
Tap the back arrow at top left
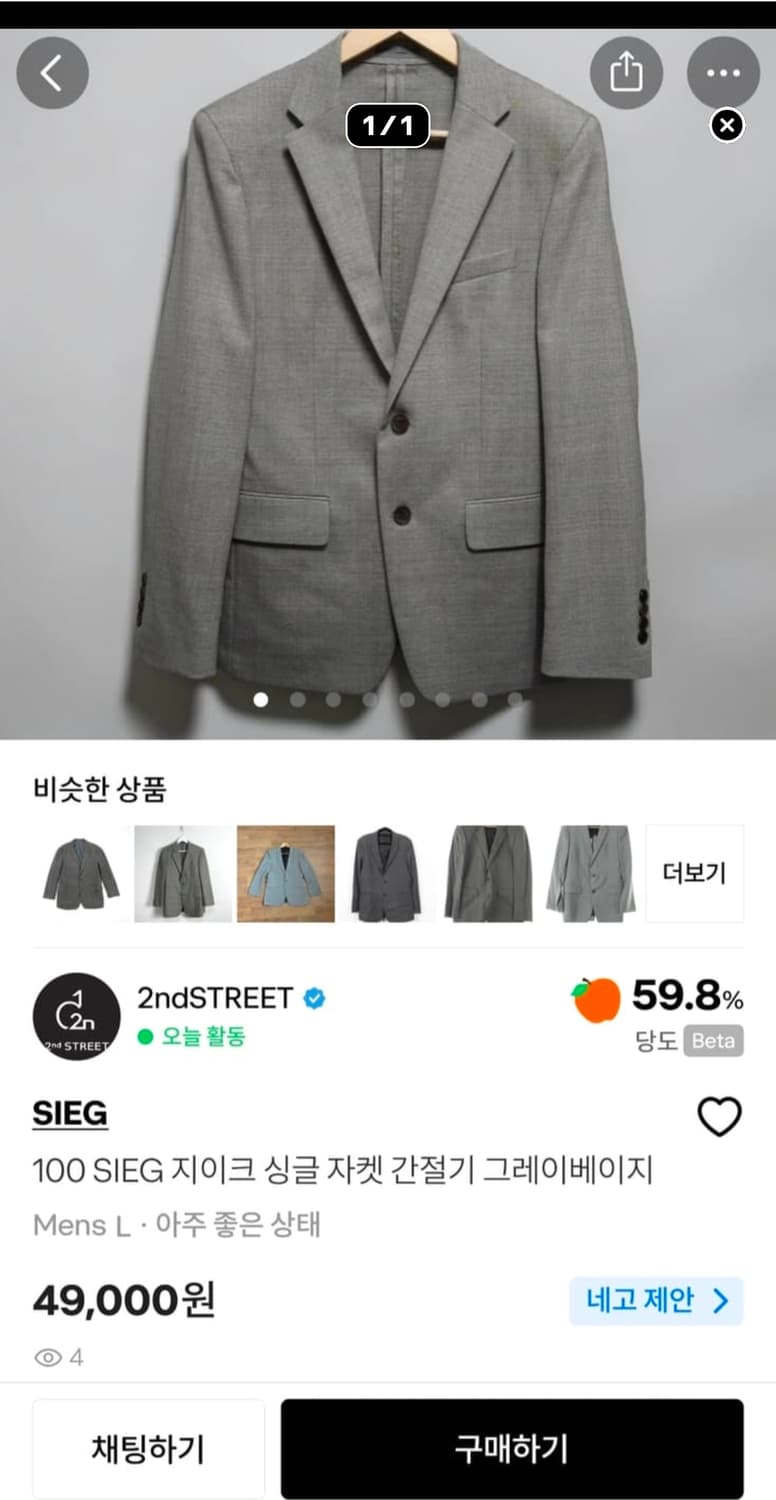pyautogui.click(x=52, y=72)
